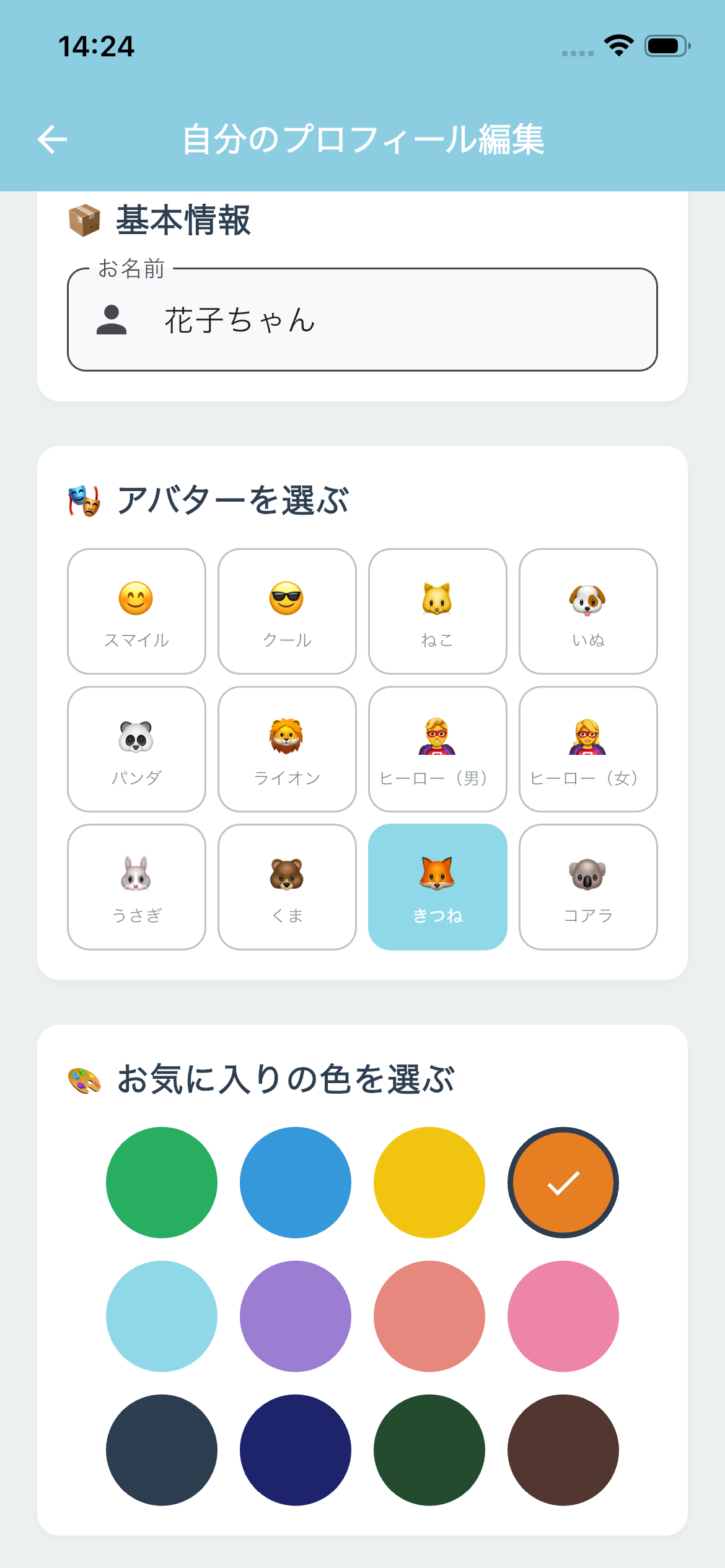Pick the navy blue color circle
The width and height of the screenshot is (725, 1568).
click(x=295, y=1449)
